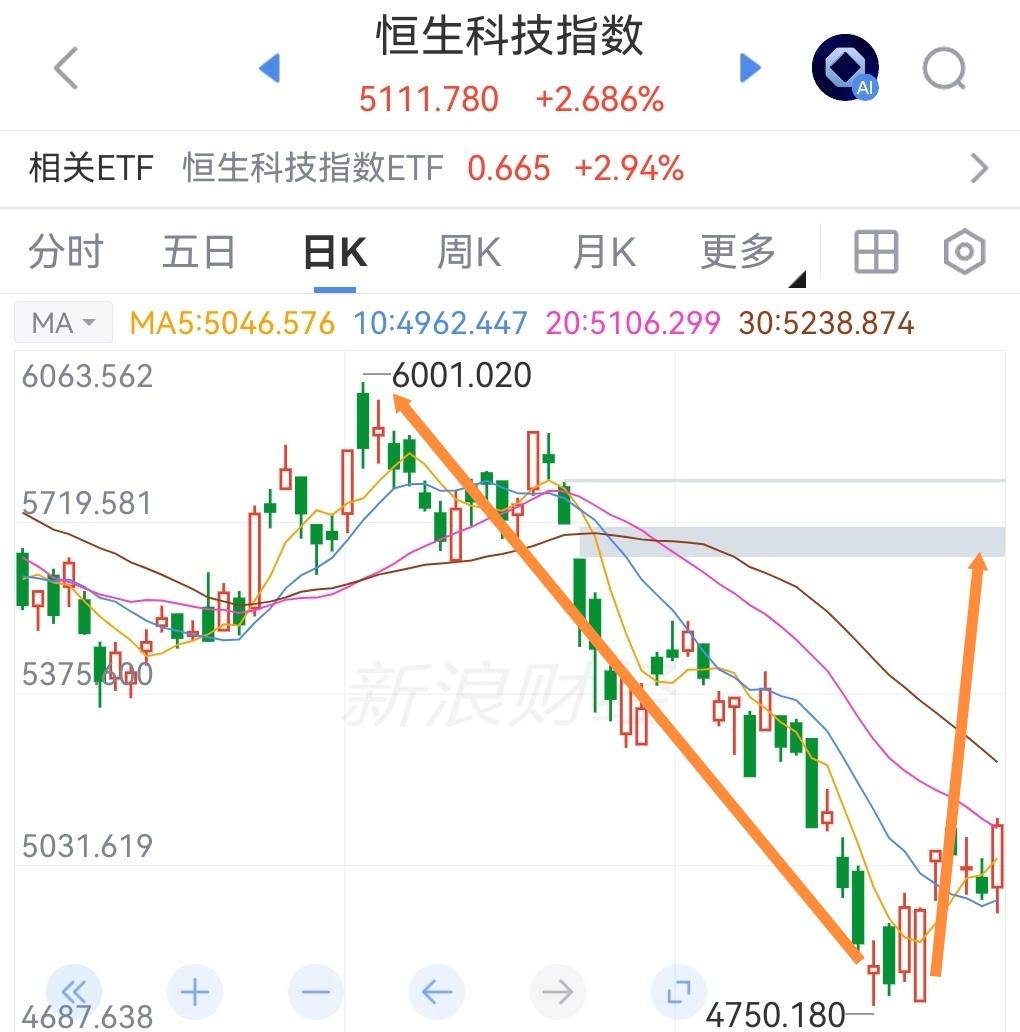Expand the 更多 chart period menu
Viewport: 1020px width, 1032px height.
coord(737,252)
